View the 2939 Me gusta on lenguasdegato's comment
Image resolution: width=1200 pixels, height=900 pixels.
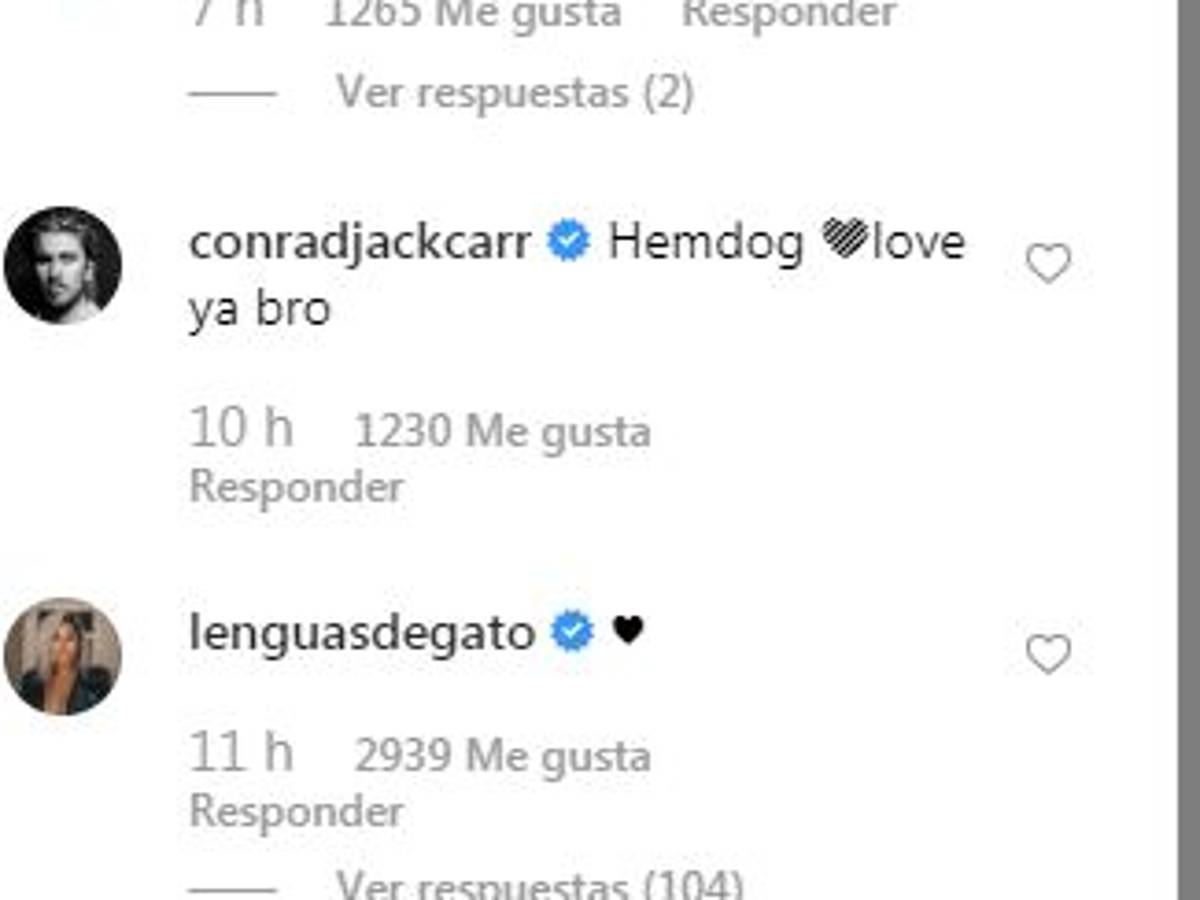click(x=502, y=756)
